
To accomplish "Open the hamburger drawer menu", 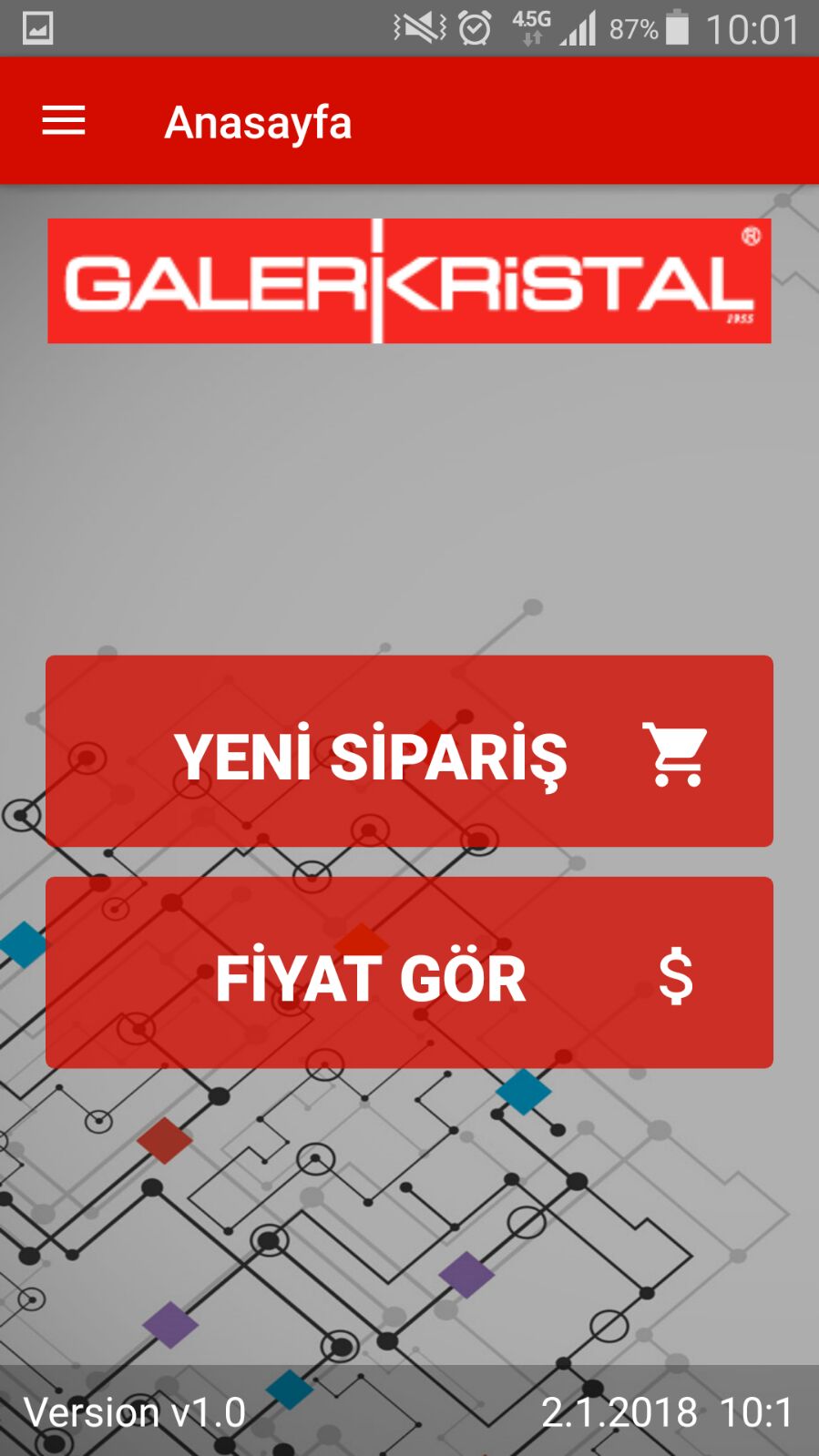I will pyautogui.click(x=64, y=121).
